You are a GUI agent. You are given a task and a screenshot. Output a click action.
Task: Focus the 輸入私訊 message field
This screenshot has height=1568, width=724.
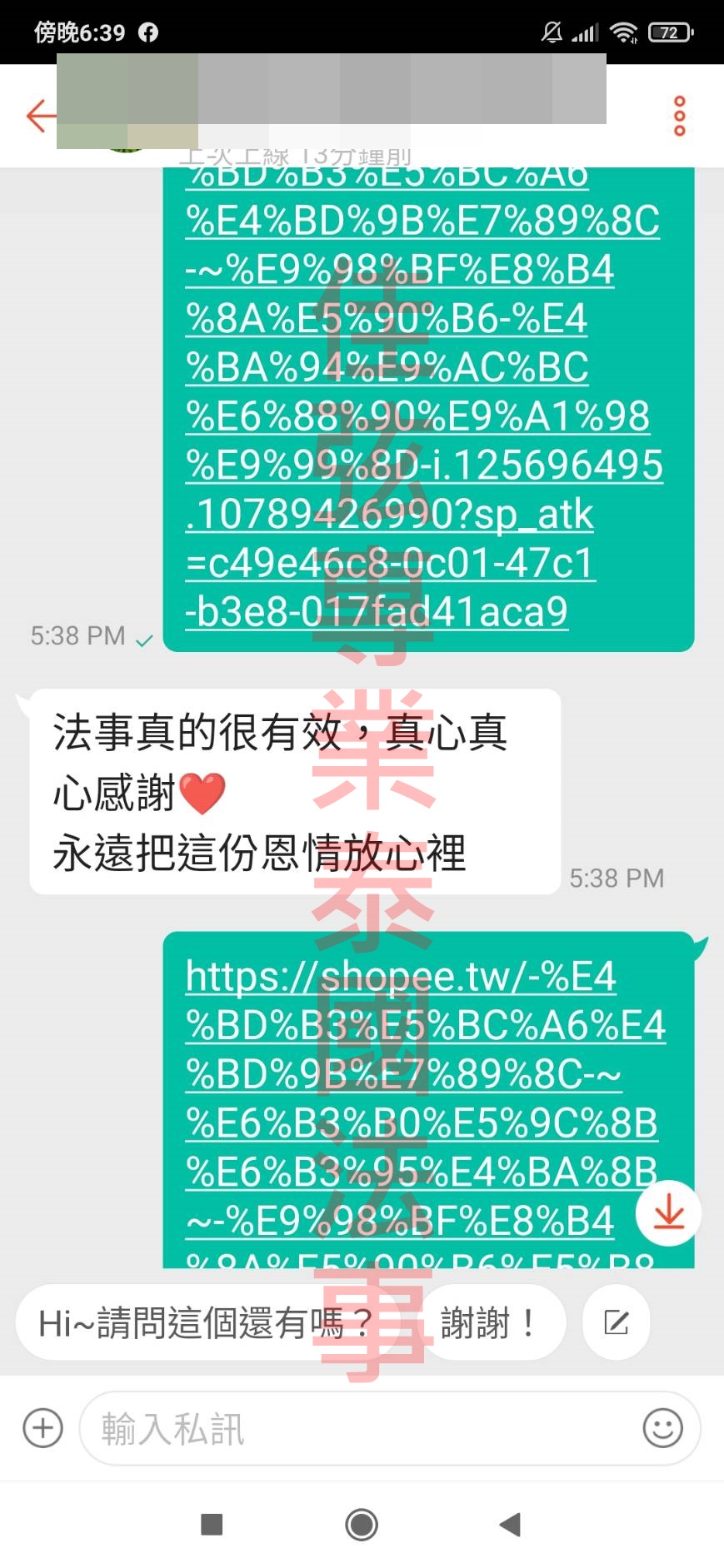358,1428
